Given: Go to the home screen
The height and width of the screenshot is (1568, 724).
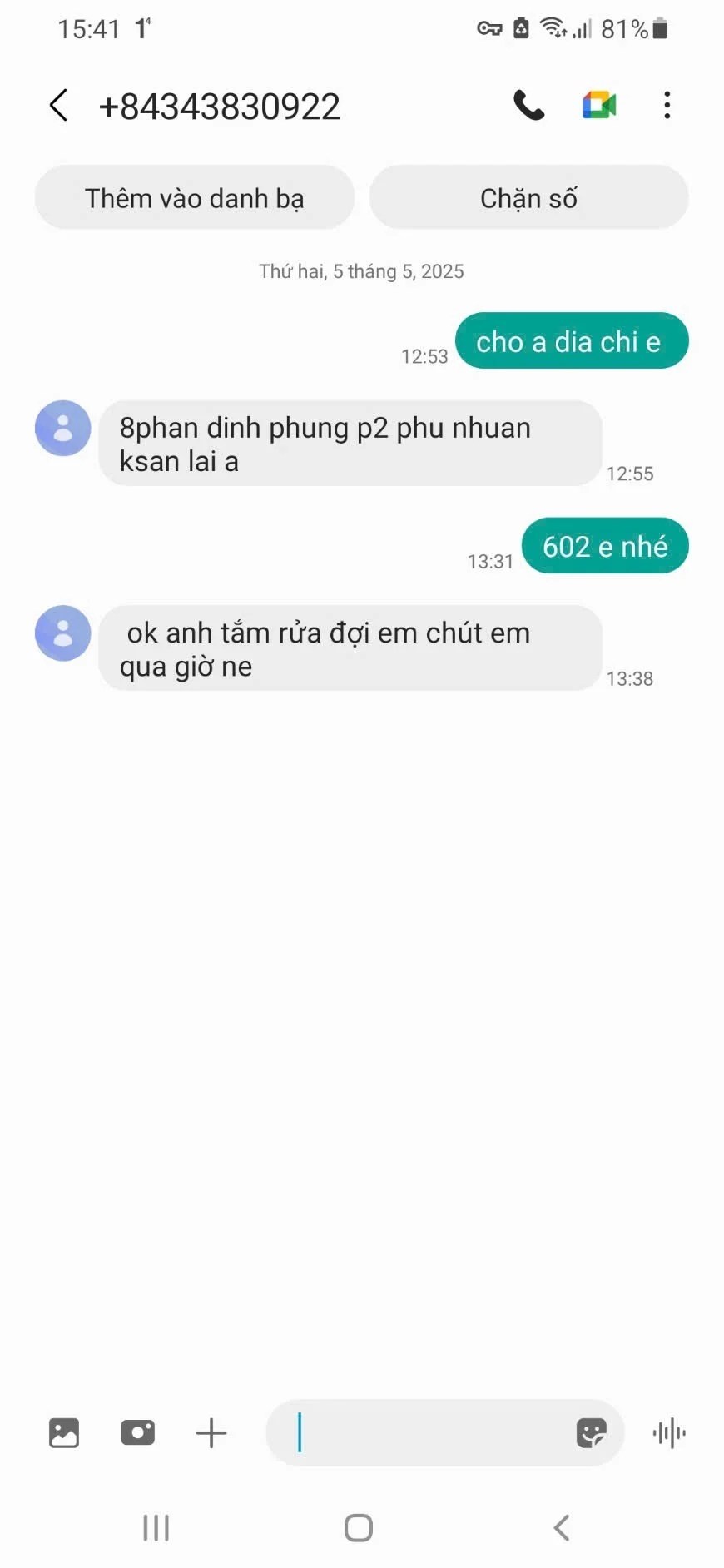Looking at the screenshot, I should (x=359, y=1527).
